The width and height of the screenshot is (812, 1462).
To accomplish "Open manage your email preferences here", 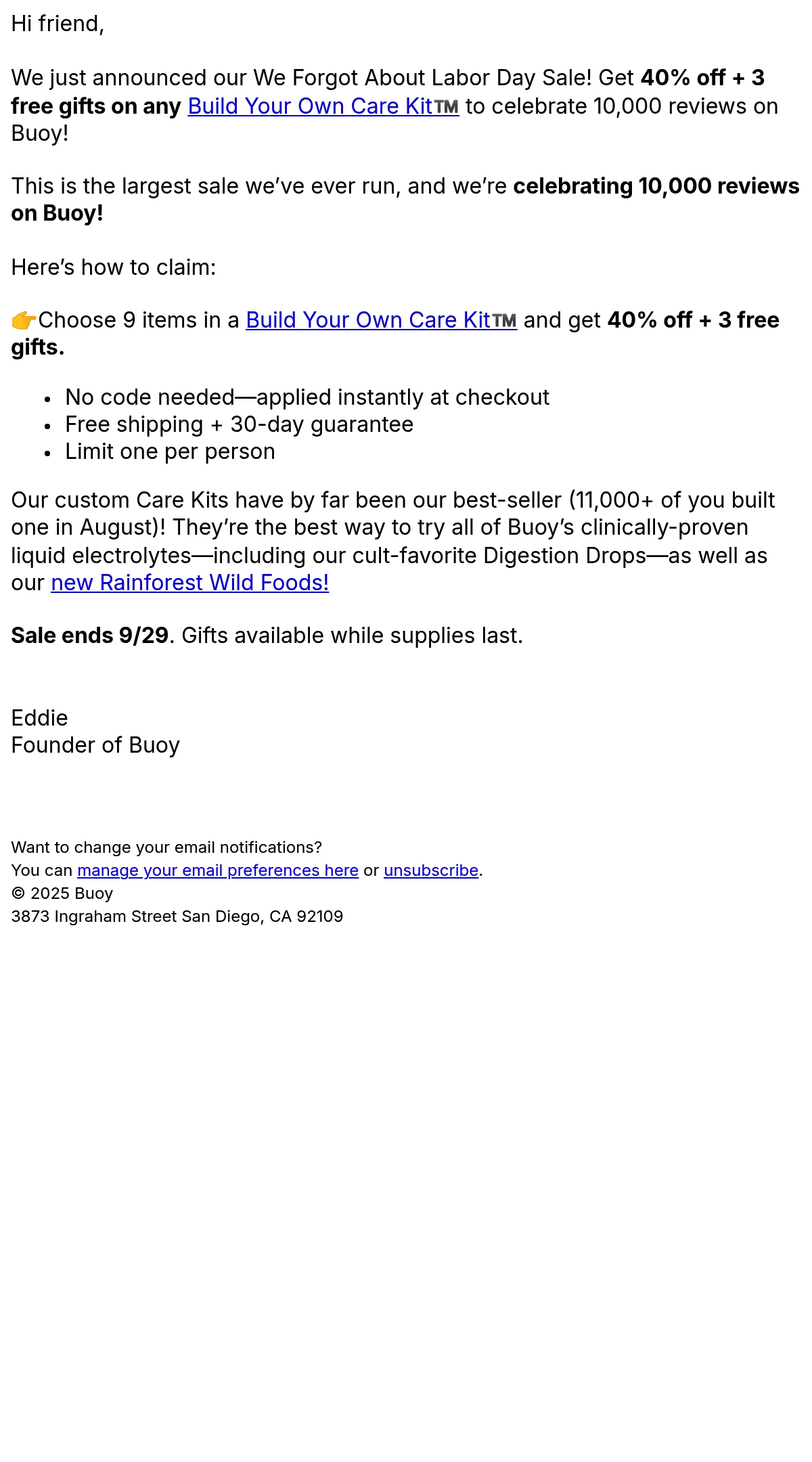I will point(218,870).
